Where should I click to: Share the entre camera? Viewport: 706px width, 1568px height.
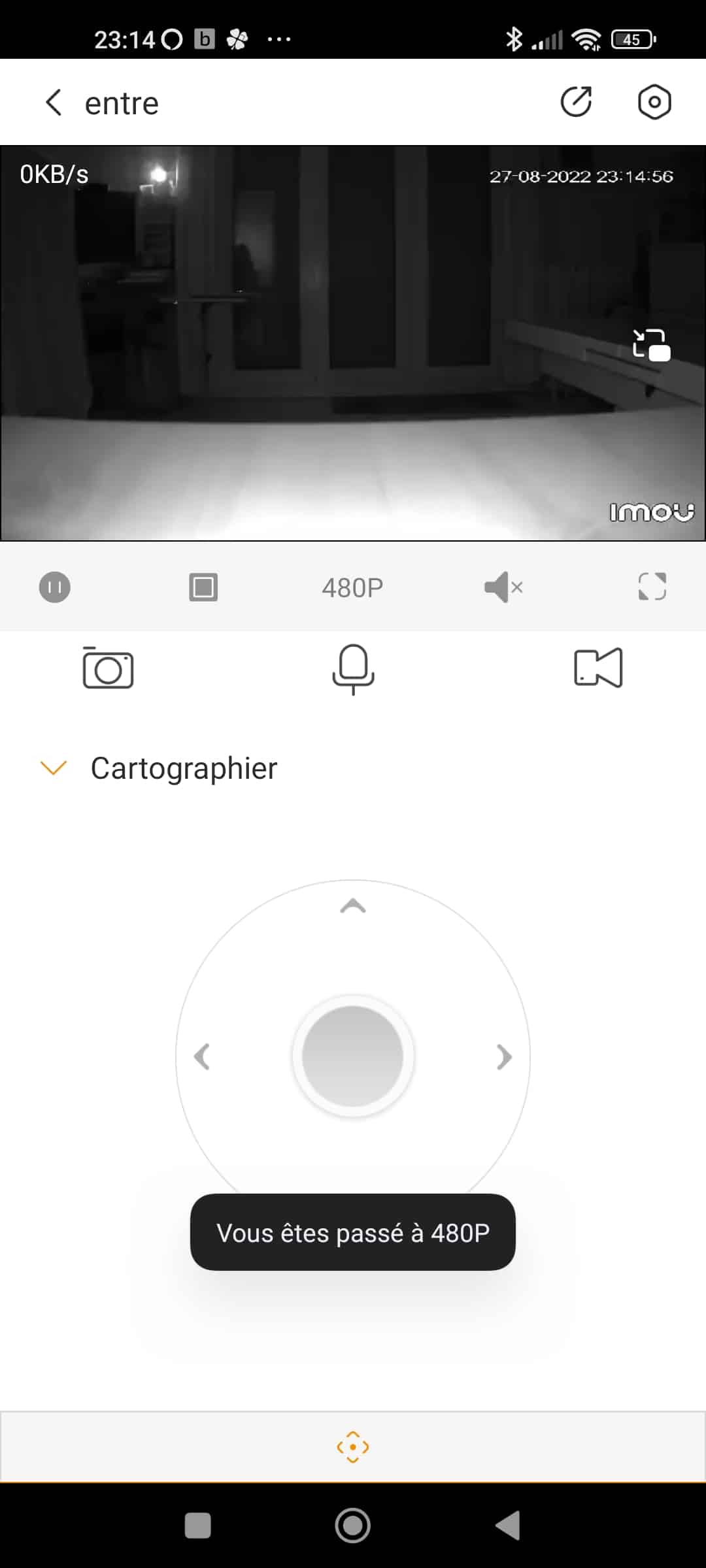[577, 102]
